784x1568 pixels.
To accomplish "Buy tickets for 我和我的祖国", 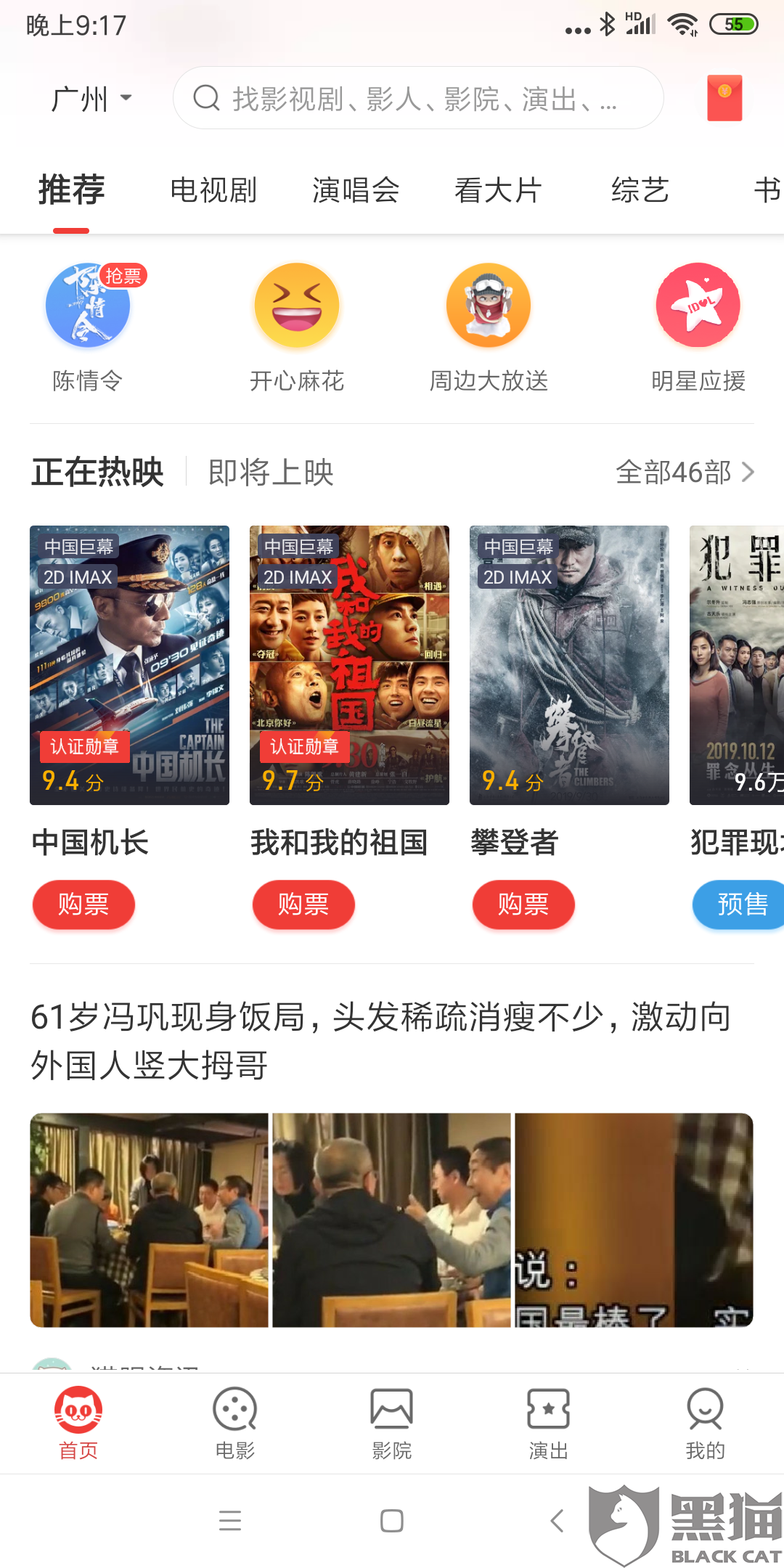I will (303, 905).
